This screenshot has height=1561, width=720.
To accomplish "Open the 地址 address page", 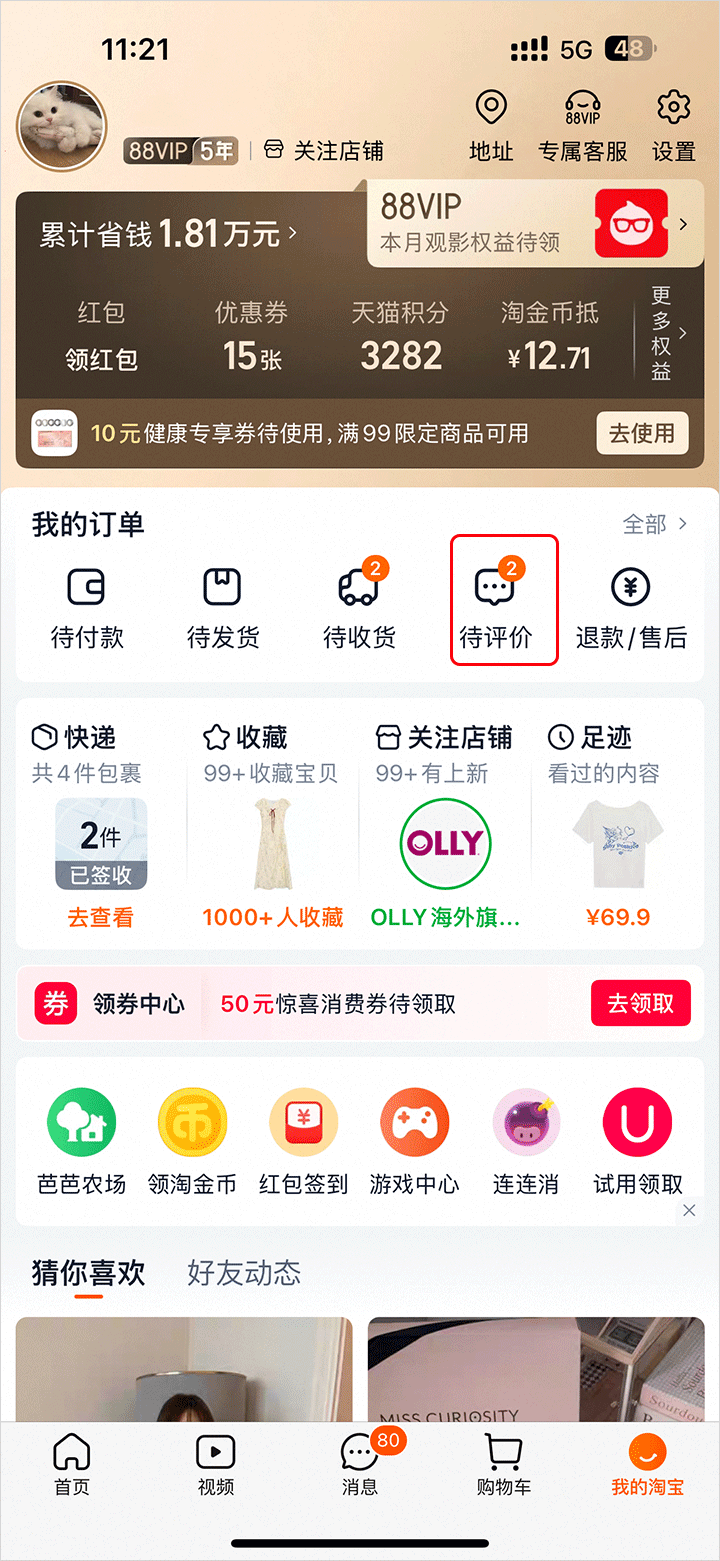I will click(x=491, y=124).
